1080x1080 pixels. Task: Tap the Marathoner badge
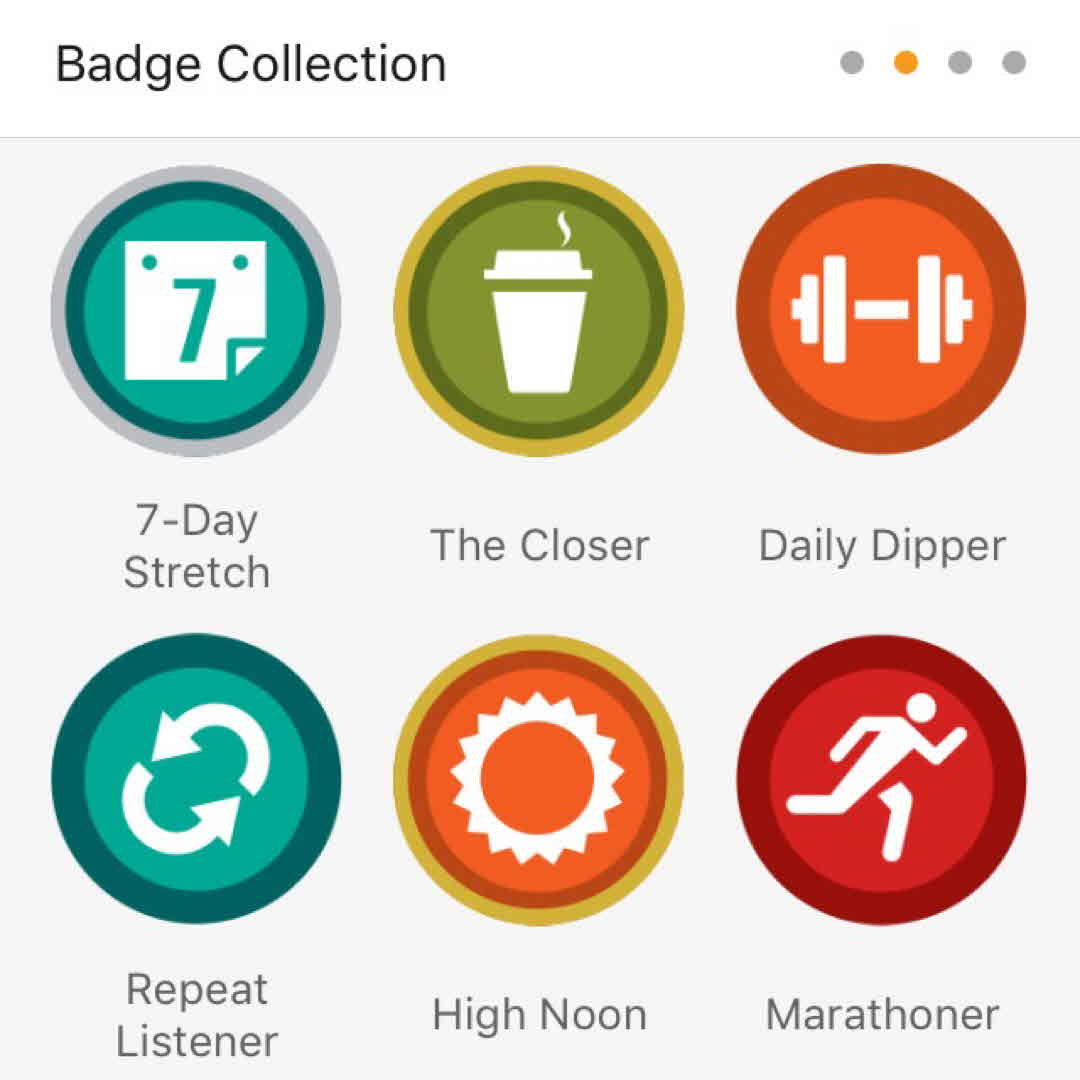coord(881,779)
